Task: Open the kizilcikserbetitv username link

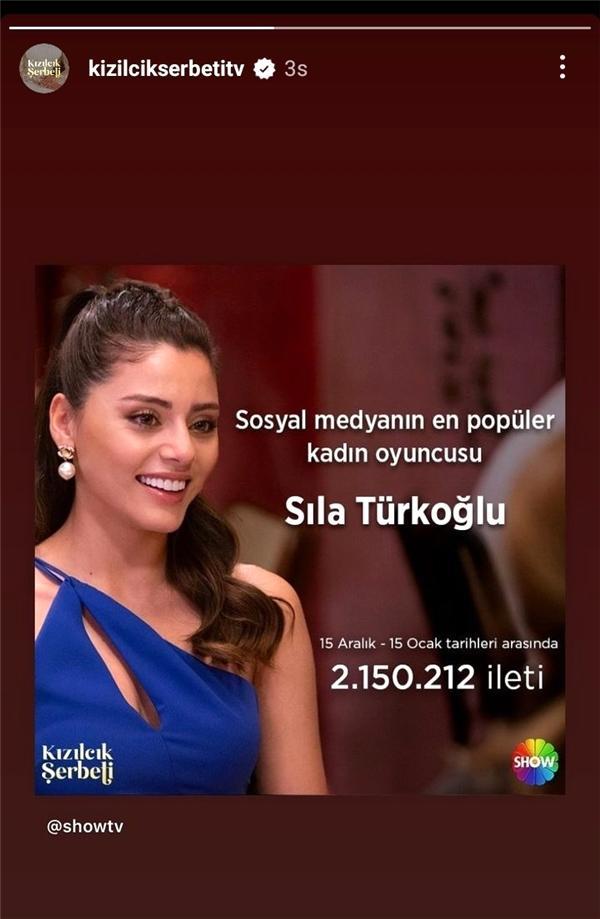Action: click(167, 69)
